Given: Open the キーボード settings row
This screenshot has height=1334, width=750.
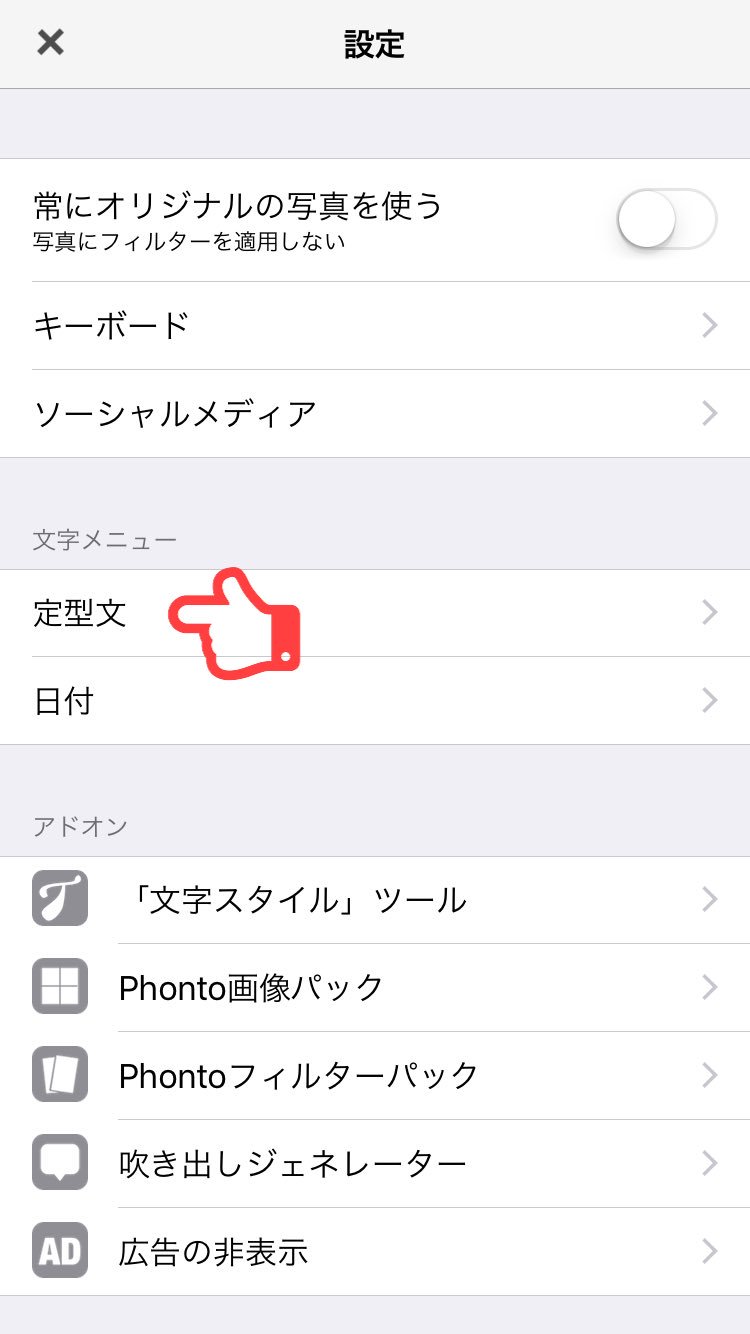Looking at the screenshot, I should pyautogui.click(x=375, y=326).
